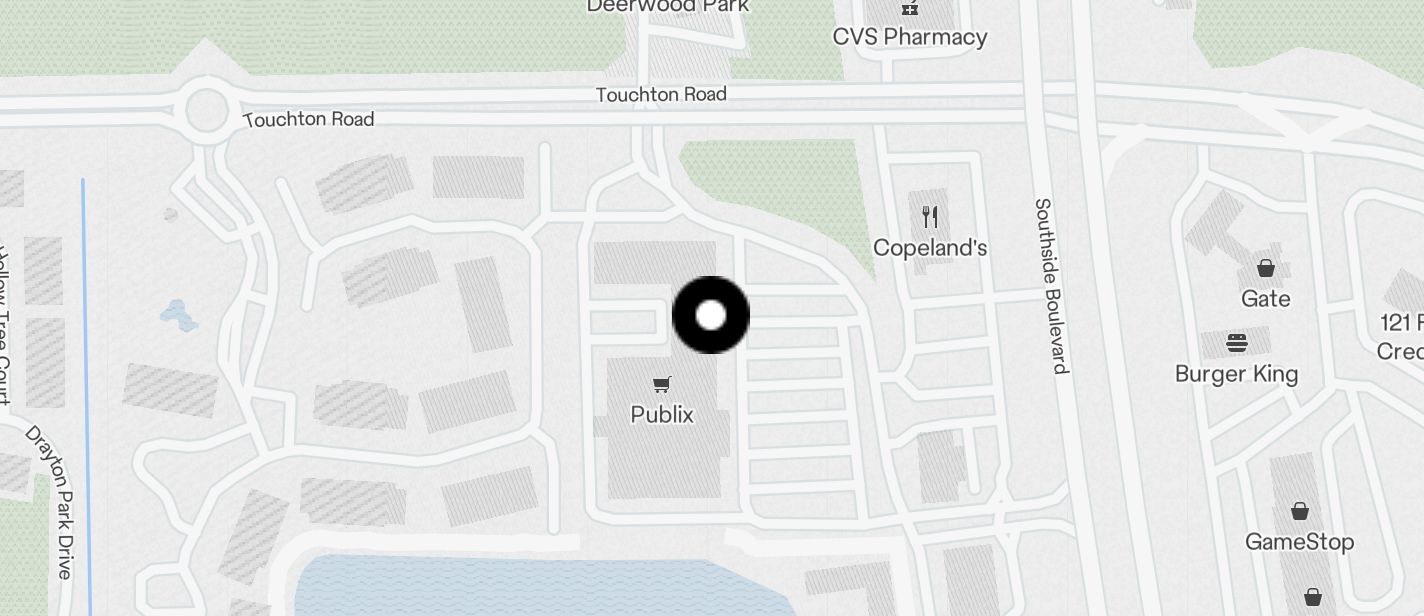Select the GameStop shop marker
This screenshot has height=616, width=1424.
(1299, 512)
